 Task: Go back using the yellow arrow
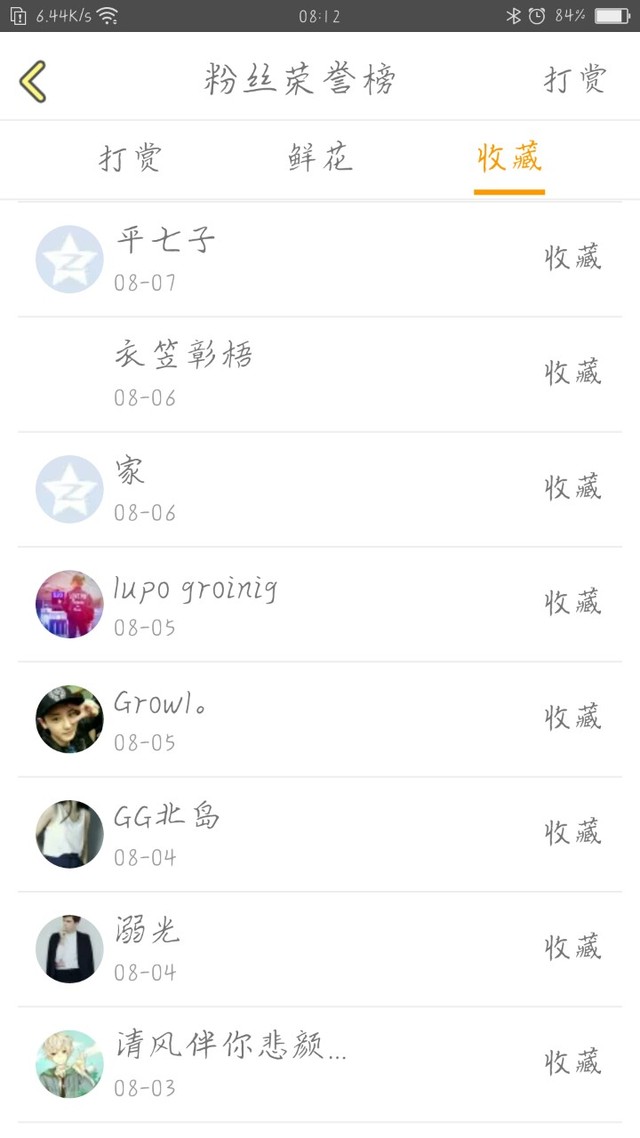click(x=33, y=81)
